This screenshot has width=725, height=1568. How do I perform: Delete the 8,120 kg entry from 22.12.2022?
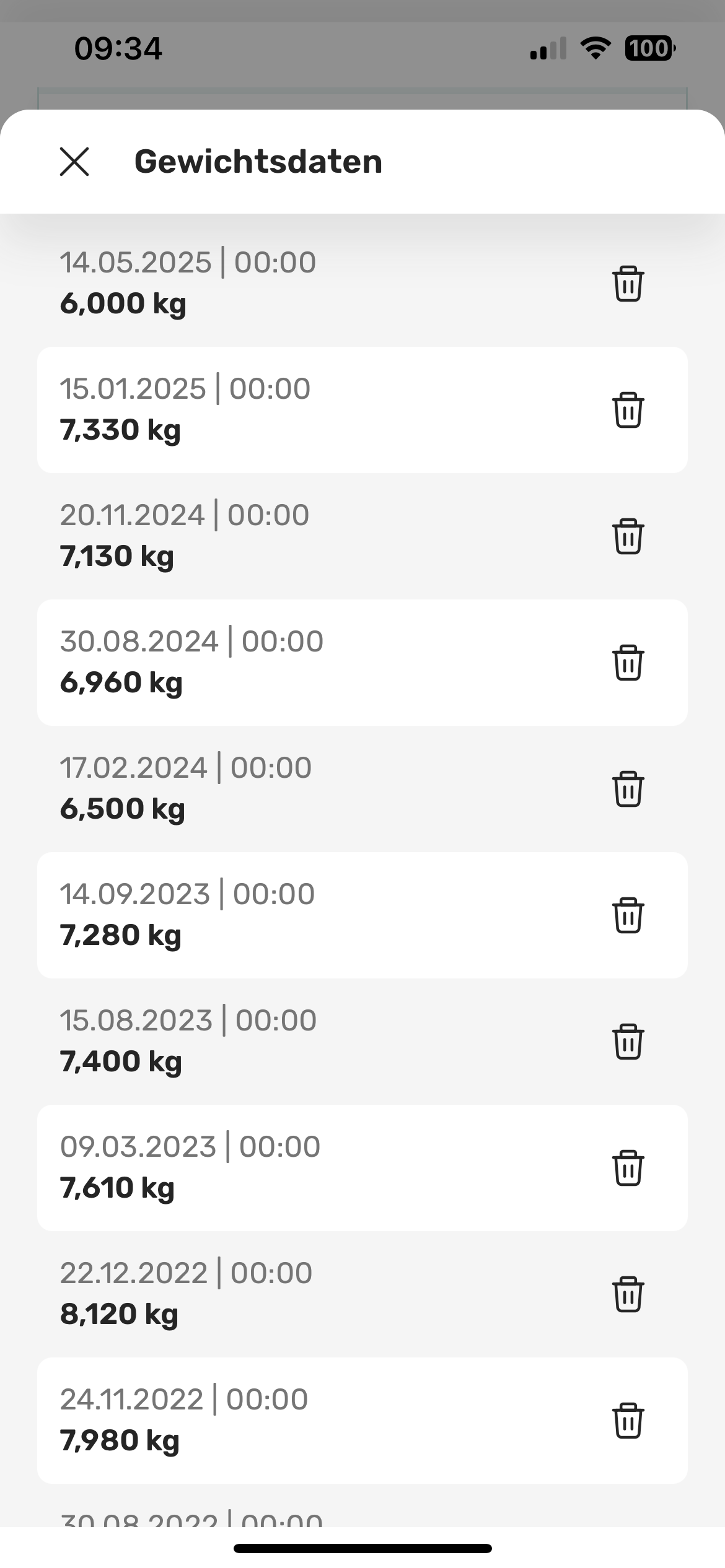[628, 1294]
